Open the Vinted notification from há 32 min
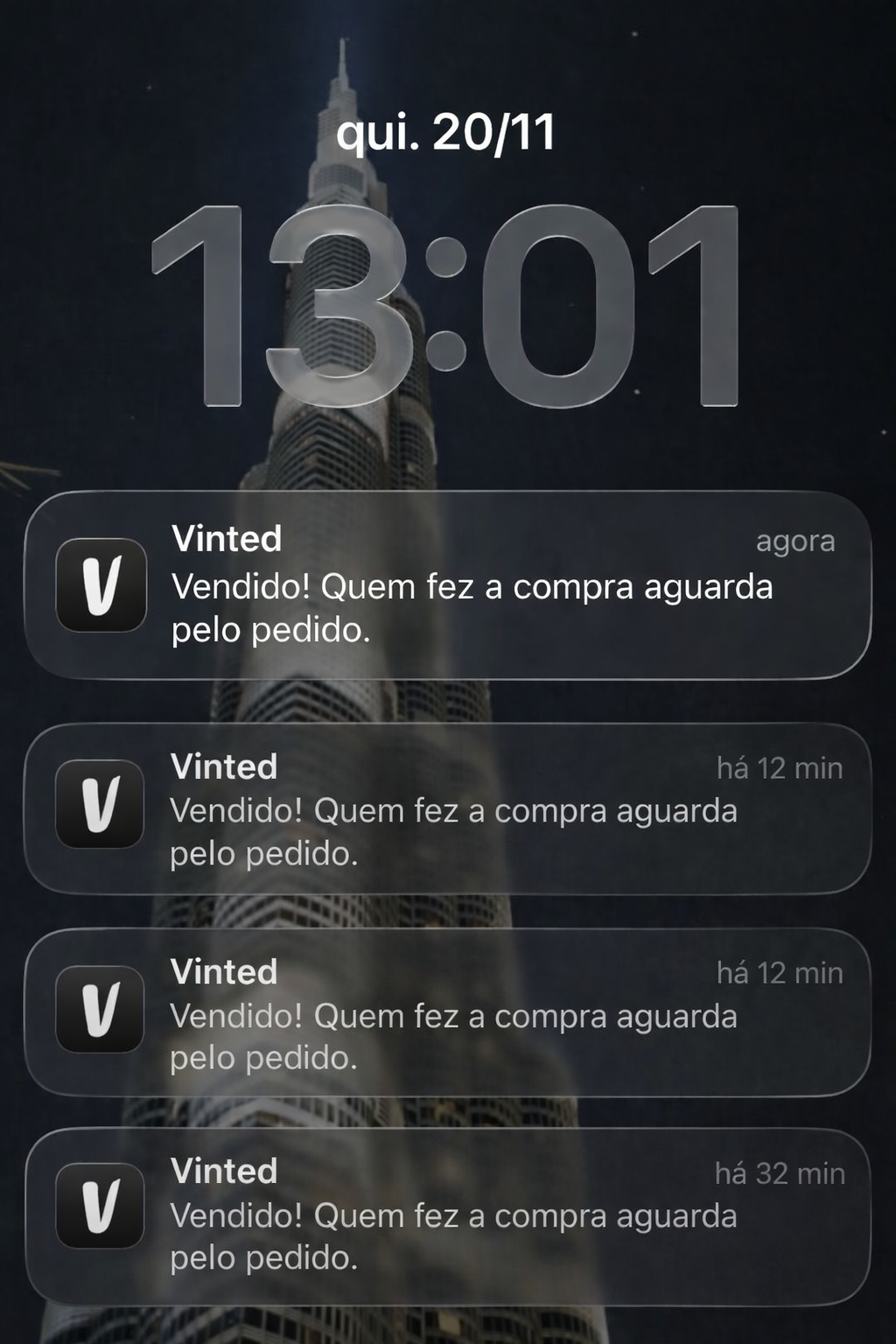Viewport: 896px width, 1344px height. pos(448,1216)
